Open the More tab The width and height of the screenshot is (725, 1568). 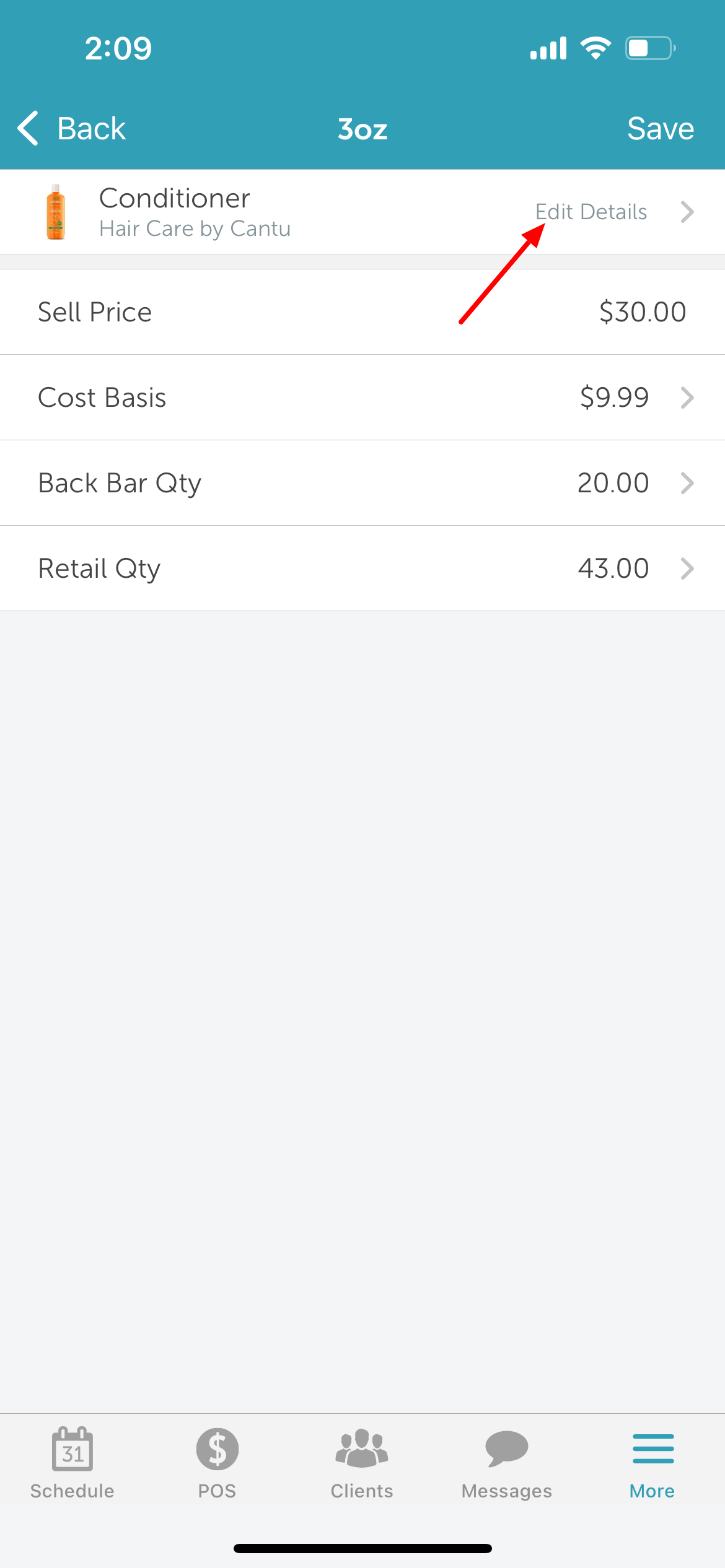click(652, 1464)
